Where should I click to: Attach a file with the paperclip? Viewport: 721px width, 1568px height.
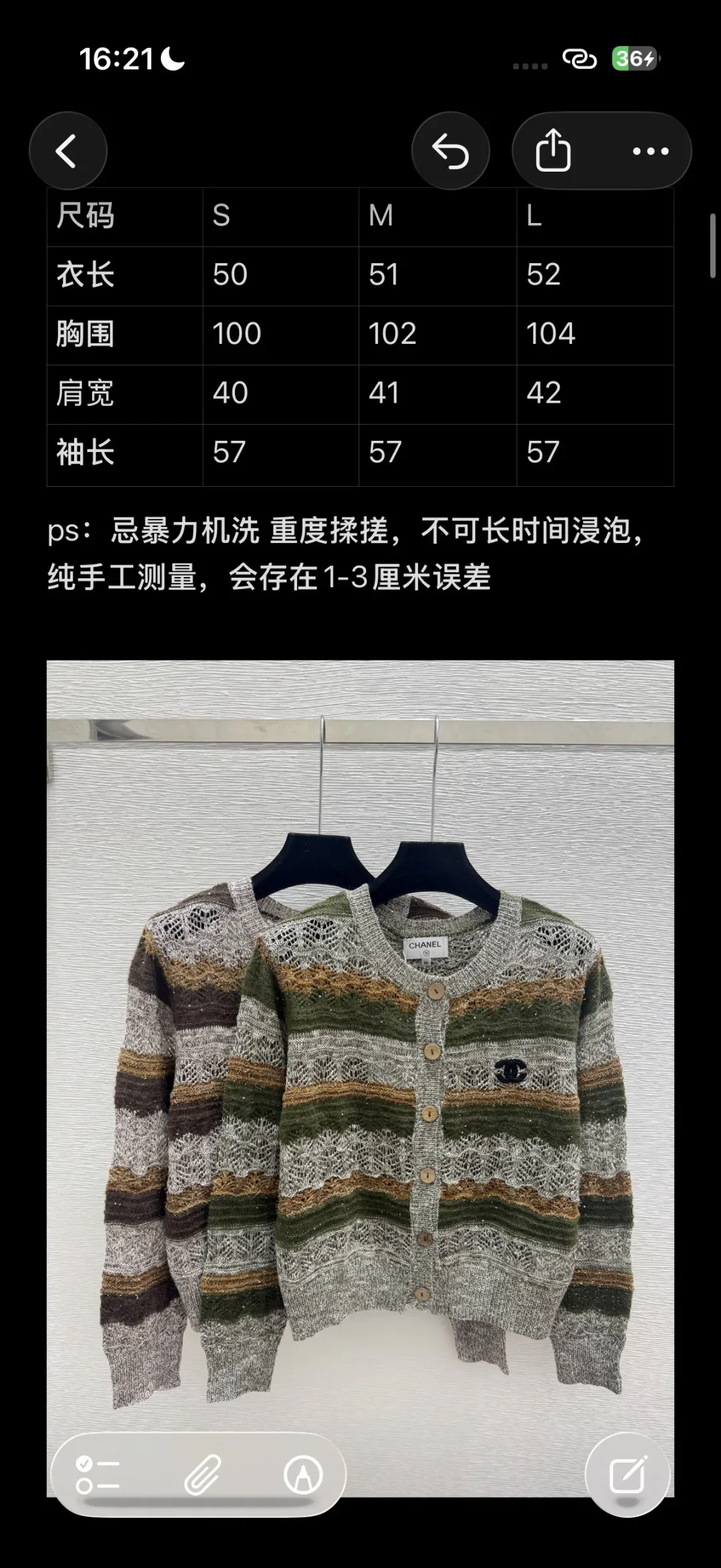(202, 1475)
